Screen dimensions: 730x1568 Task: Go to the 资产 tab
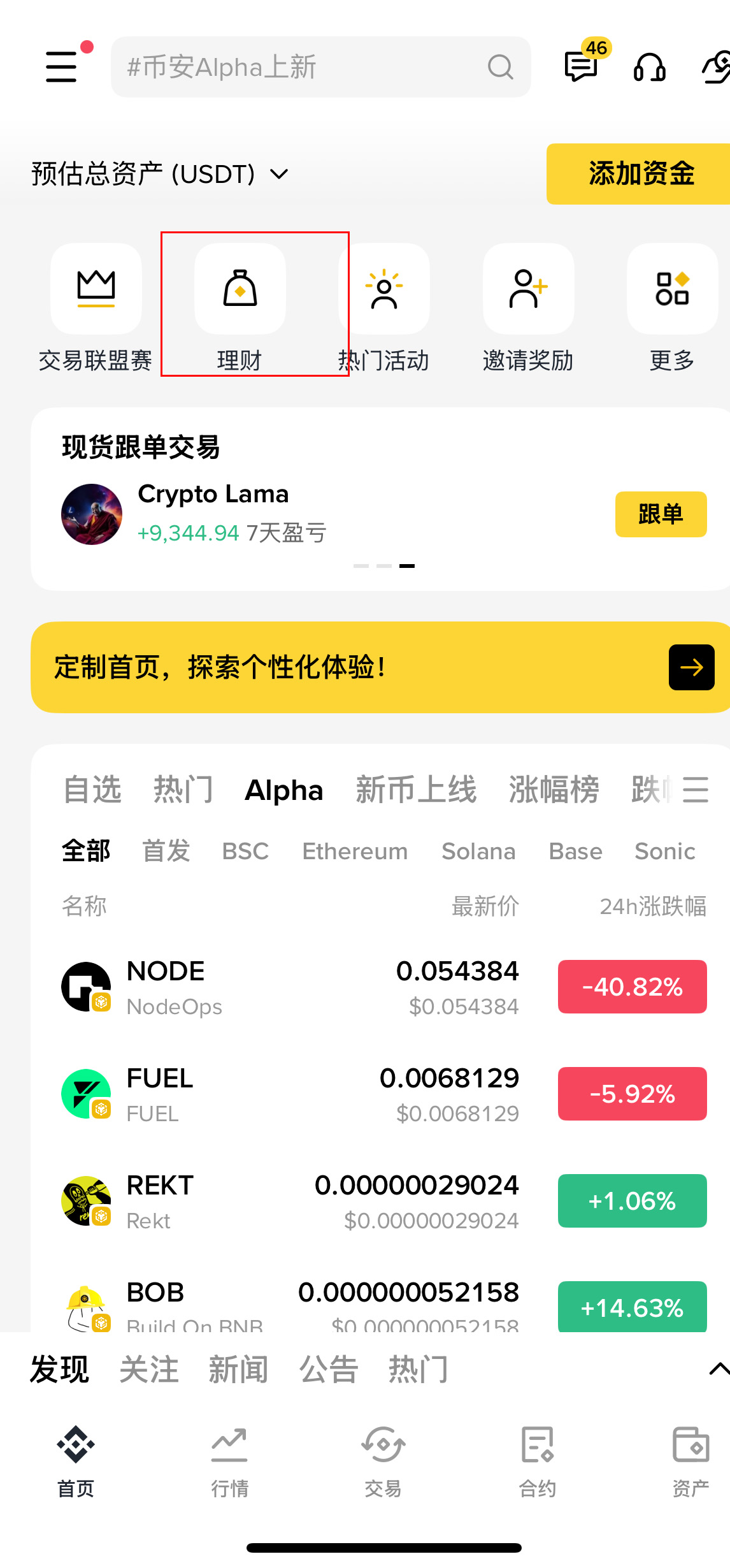click(x=691, y=1459)
